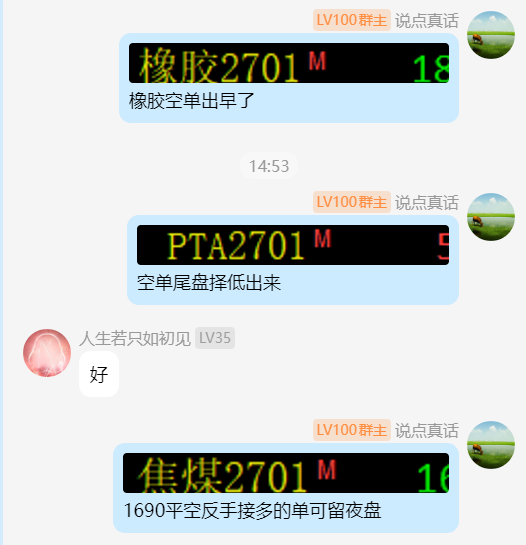Open 人生若只如初见's profile avatar

click(47, 353)
